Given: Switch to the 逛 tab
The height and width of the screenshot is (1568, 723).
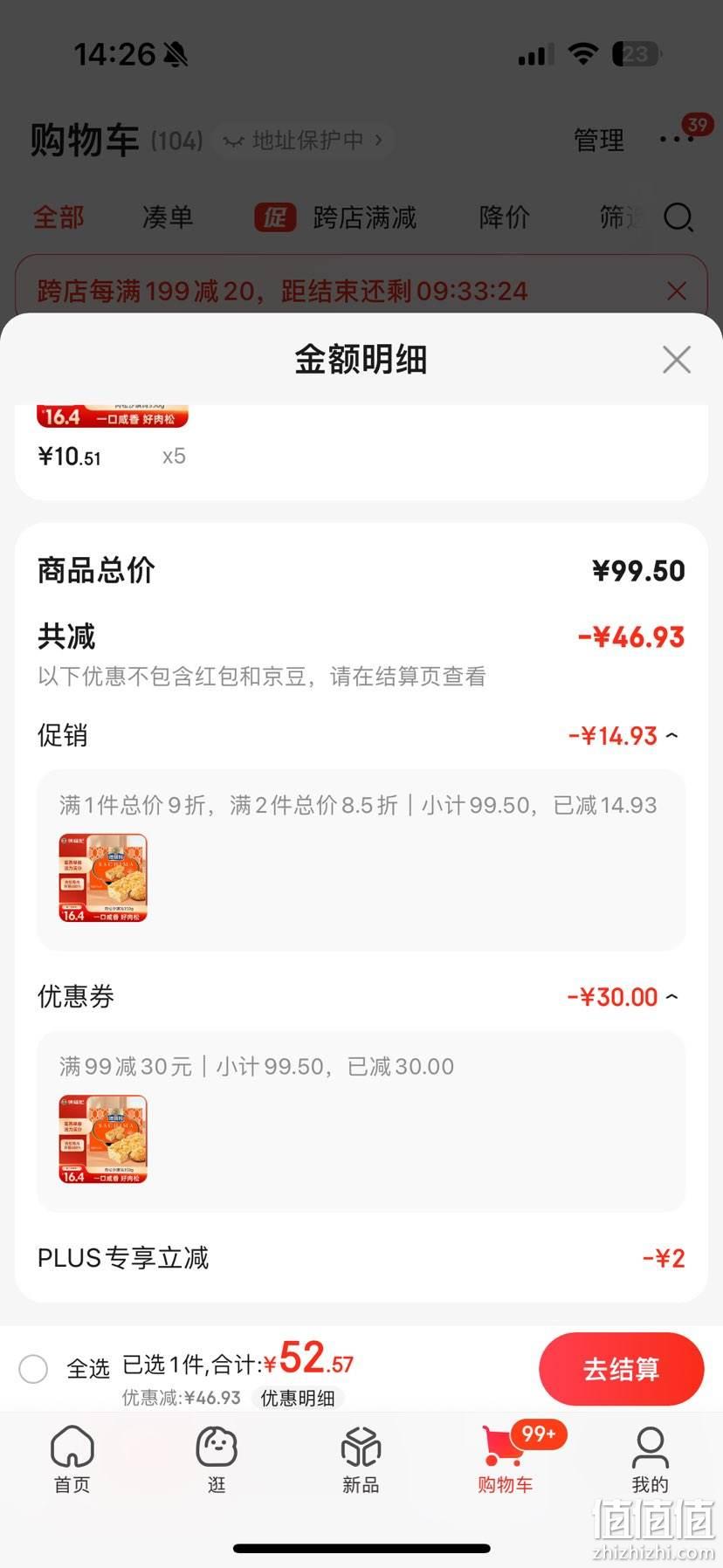Looking at the screenshot, I should [217, 1459].
